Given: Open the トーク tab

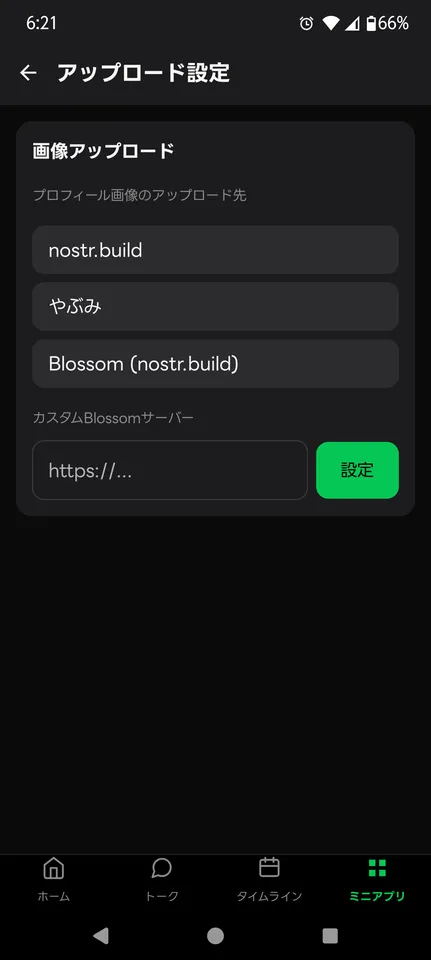Looking at the screenshot, I should 162,880.
